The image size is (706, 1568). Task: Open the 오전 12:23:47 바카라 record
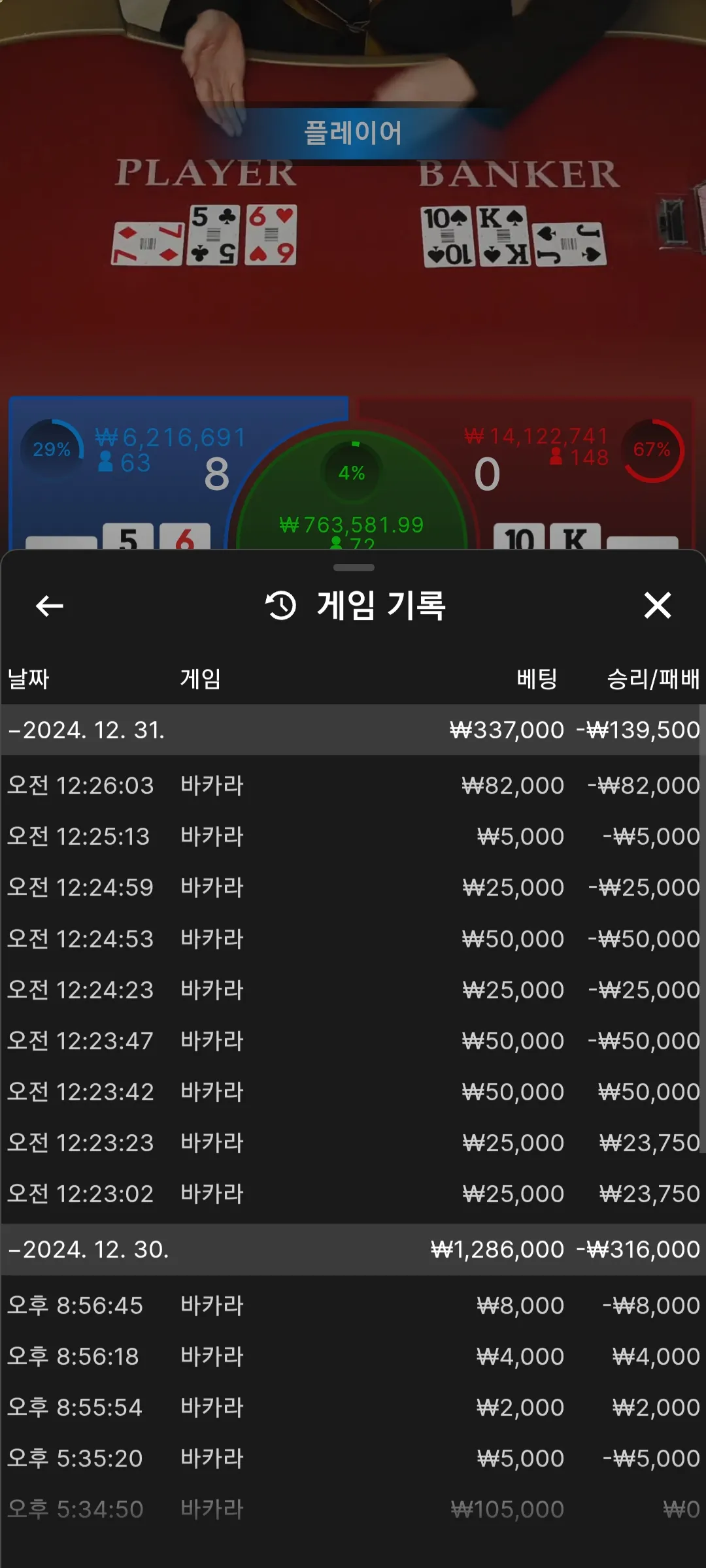[x=353, y=1041]
